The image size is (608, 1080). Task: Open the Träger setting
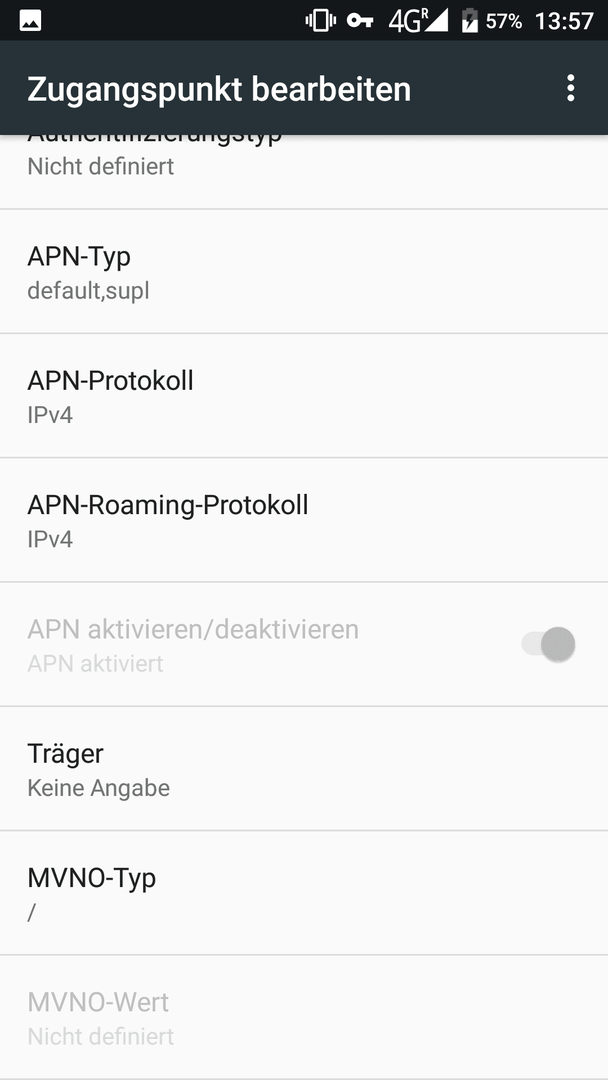click(304, 769)
